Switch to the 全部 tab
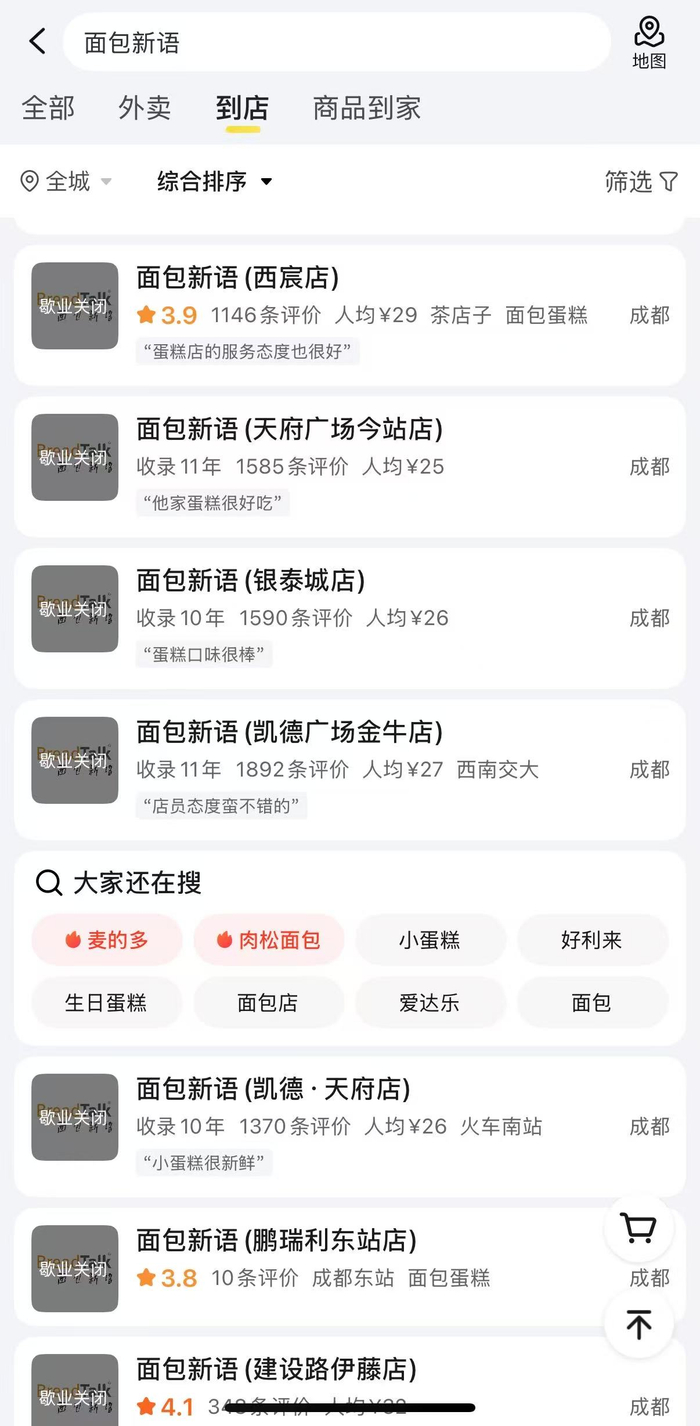The height and width of the screenshot is (1426, 700). point(48,108)
